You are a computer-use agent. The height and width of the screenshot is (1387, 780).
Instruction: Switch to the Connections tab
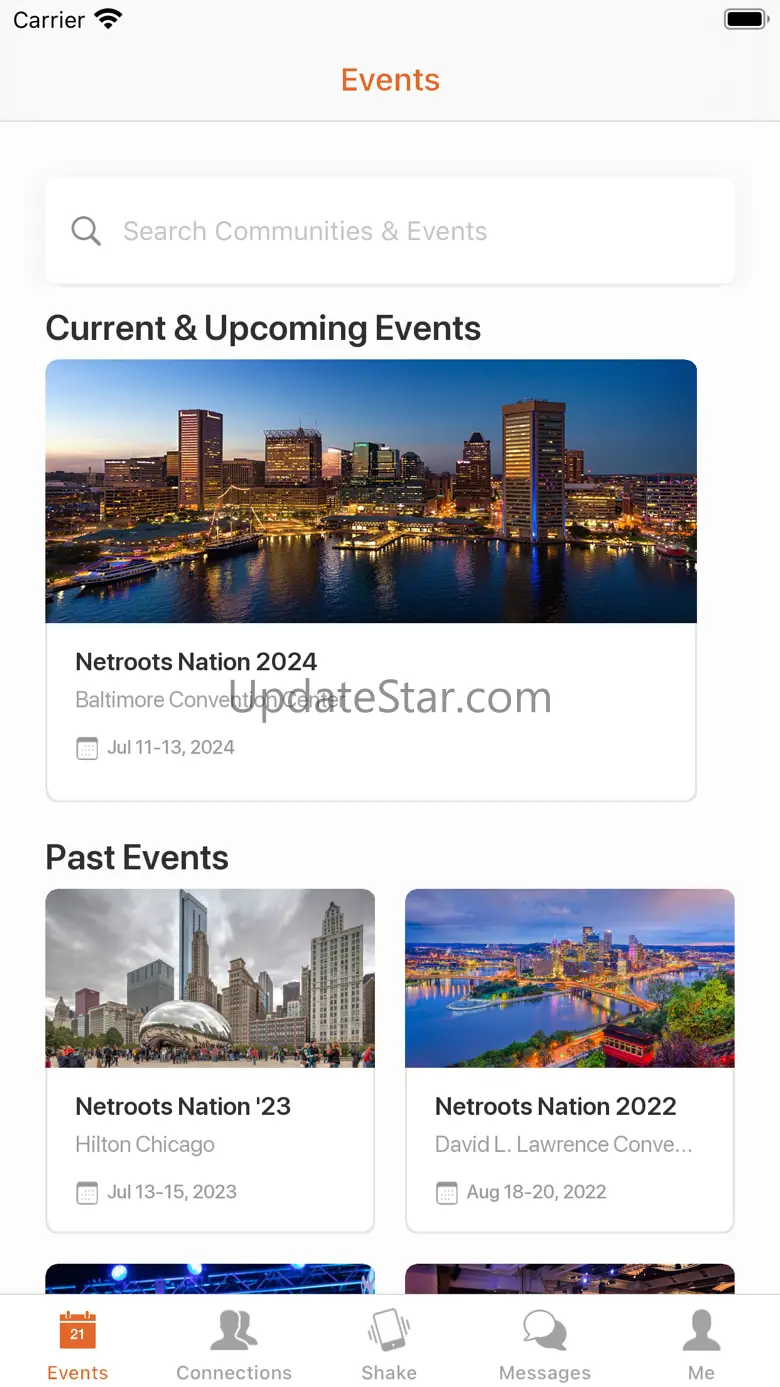click(x=234, y=1345)
